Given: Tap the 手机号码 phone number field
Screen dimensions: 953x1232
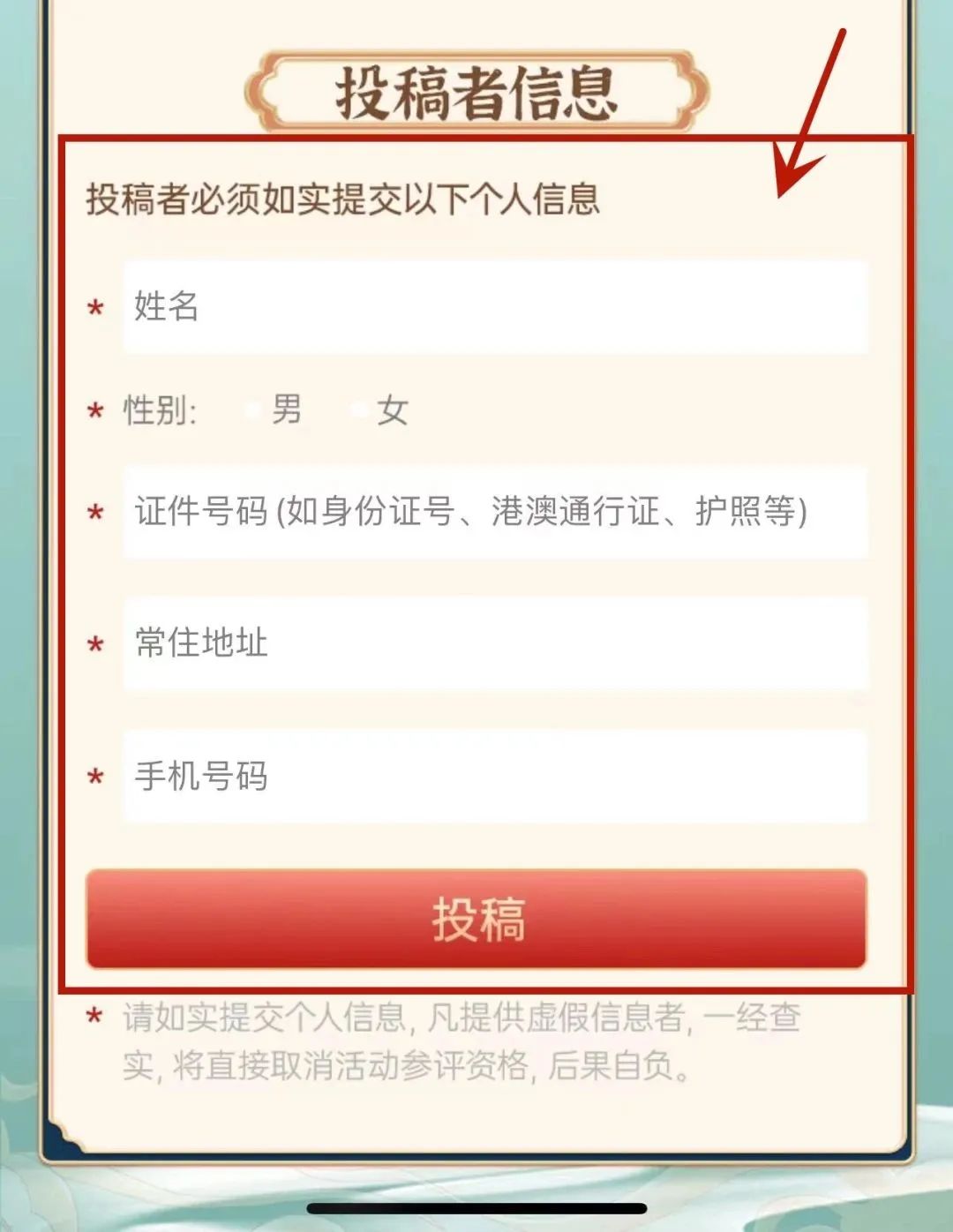Looking at the screenshot, I should tap(494, 777).
